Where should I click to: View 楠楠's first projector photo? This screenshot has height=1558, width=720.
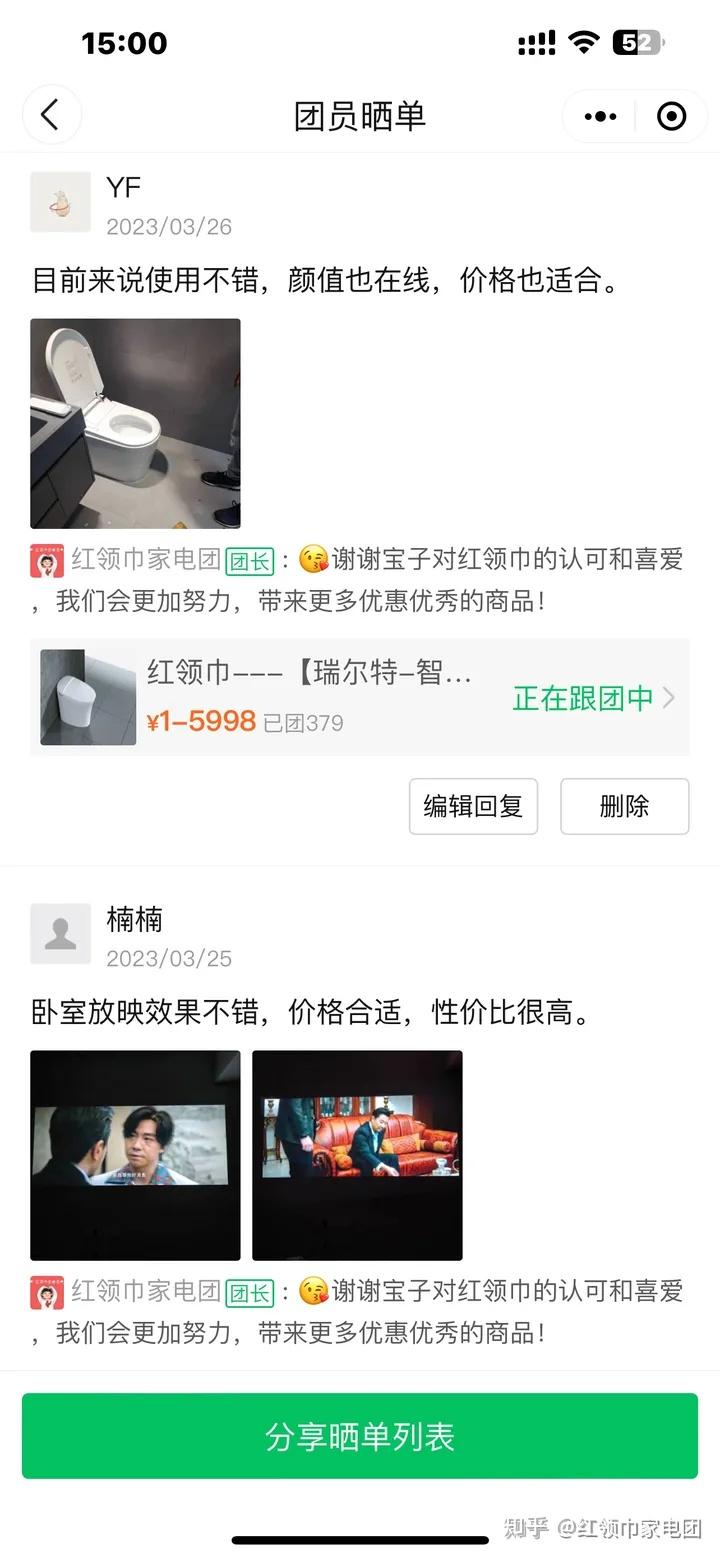135,1155
